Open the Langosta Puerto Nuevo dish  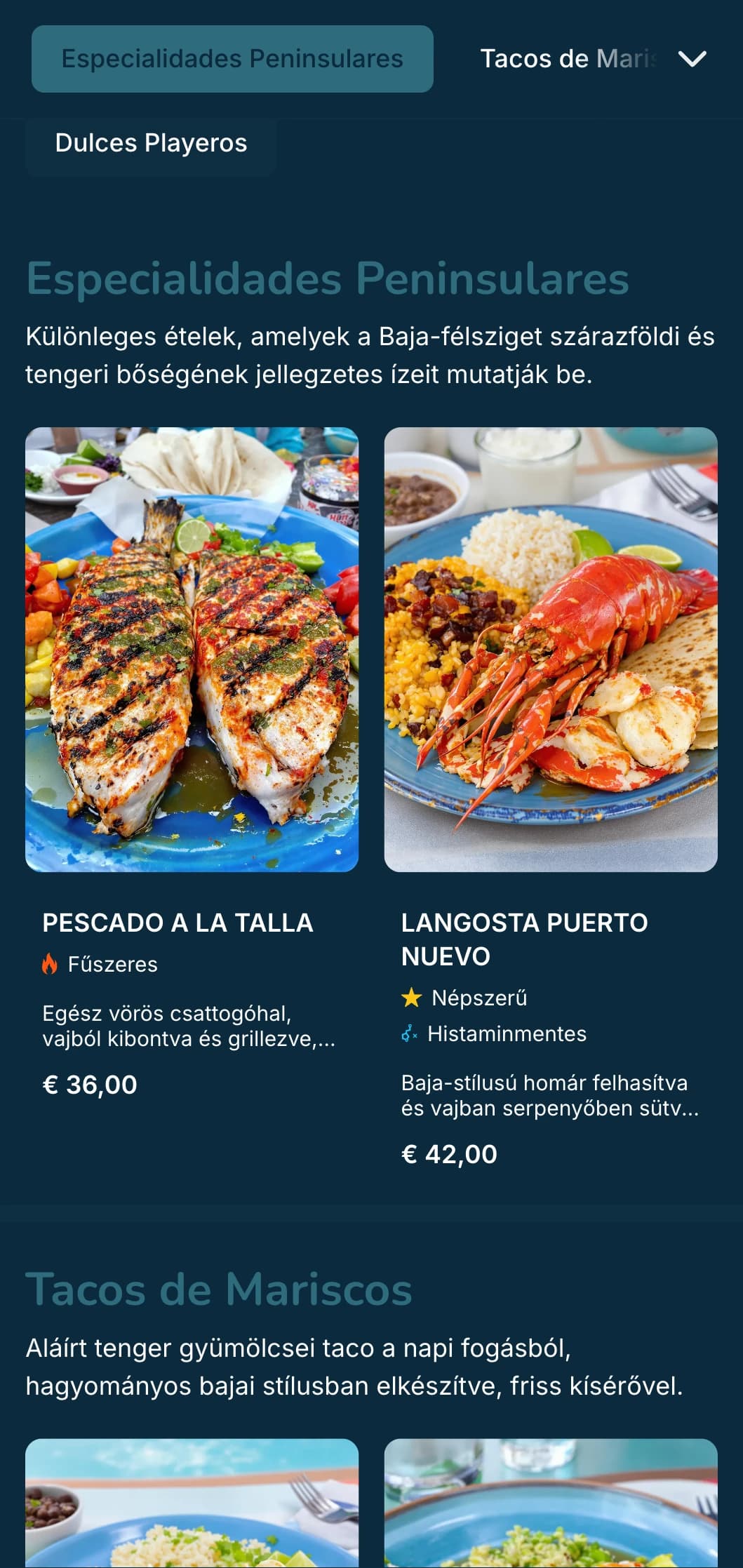[x=551, y=650]
